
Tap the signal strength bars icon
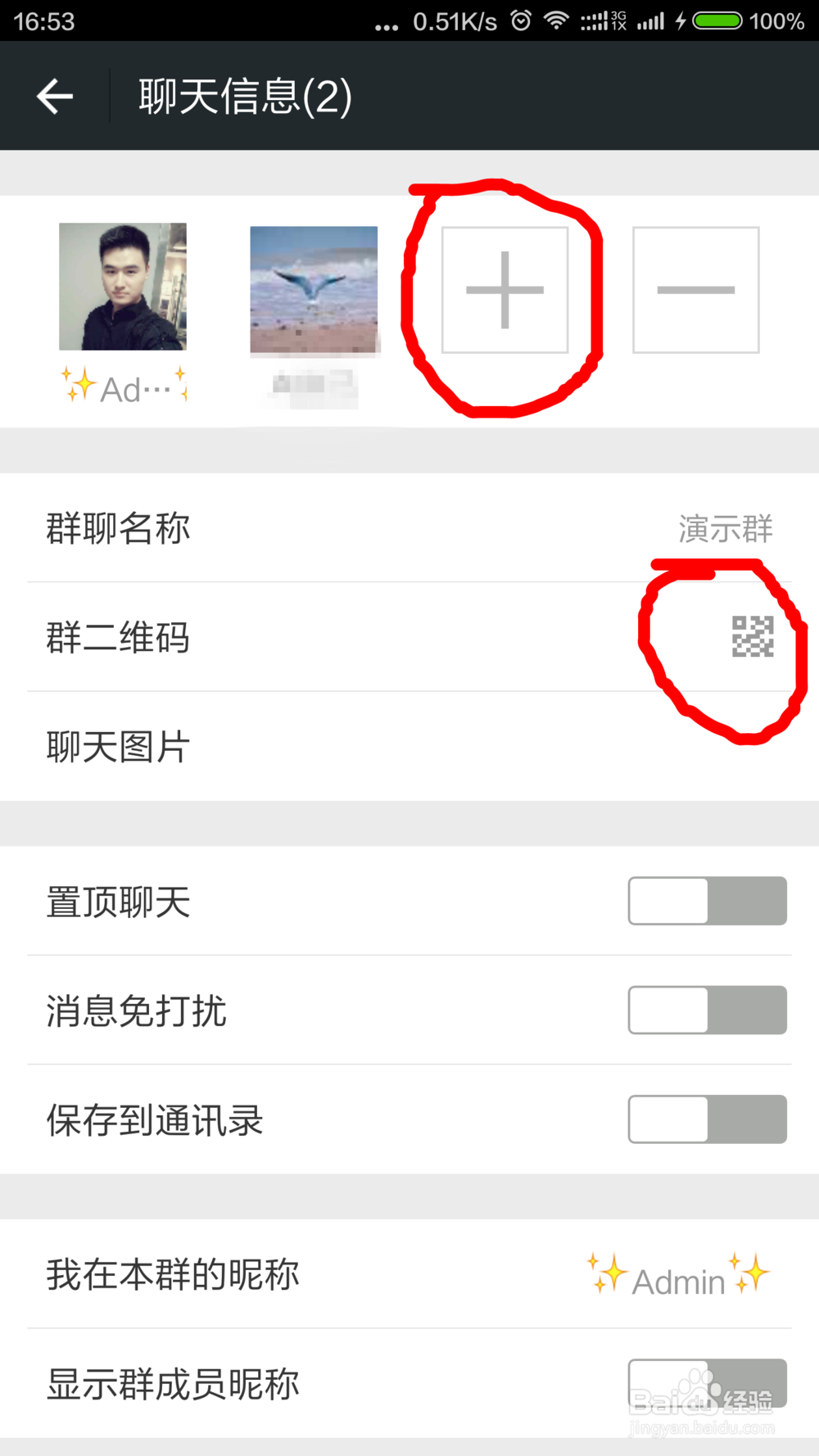[651, 21]
